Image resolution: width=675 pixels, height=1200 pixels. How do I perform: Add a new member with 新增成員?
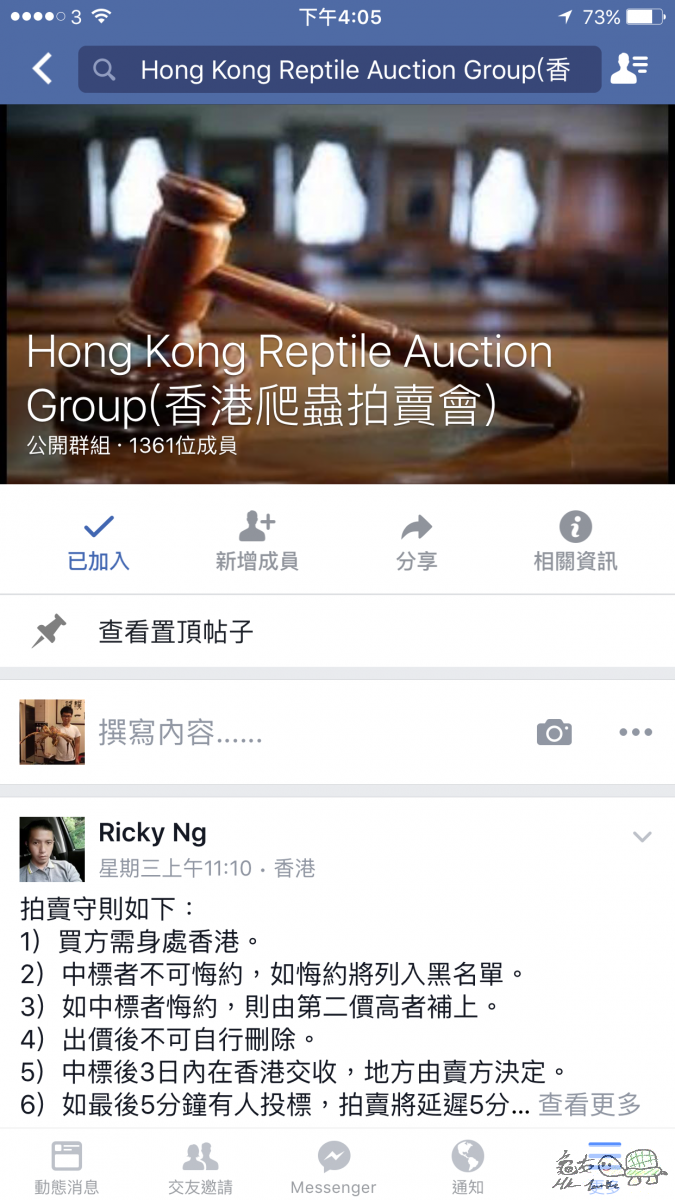[x=257, y=541]
